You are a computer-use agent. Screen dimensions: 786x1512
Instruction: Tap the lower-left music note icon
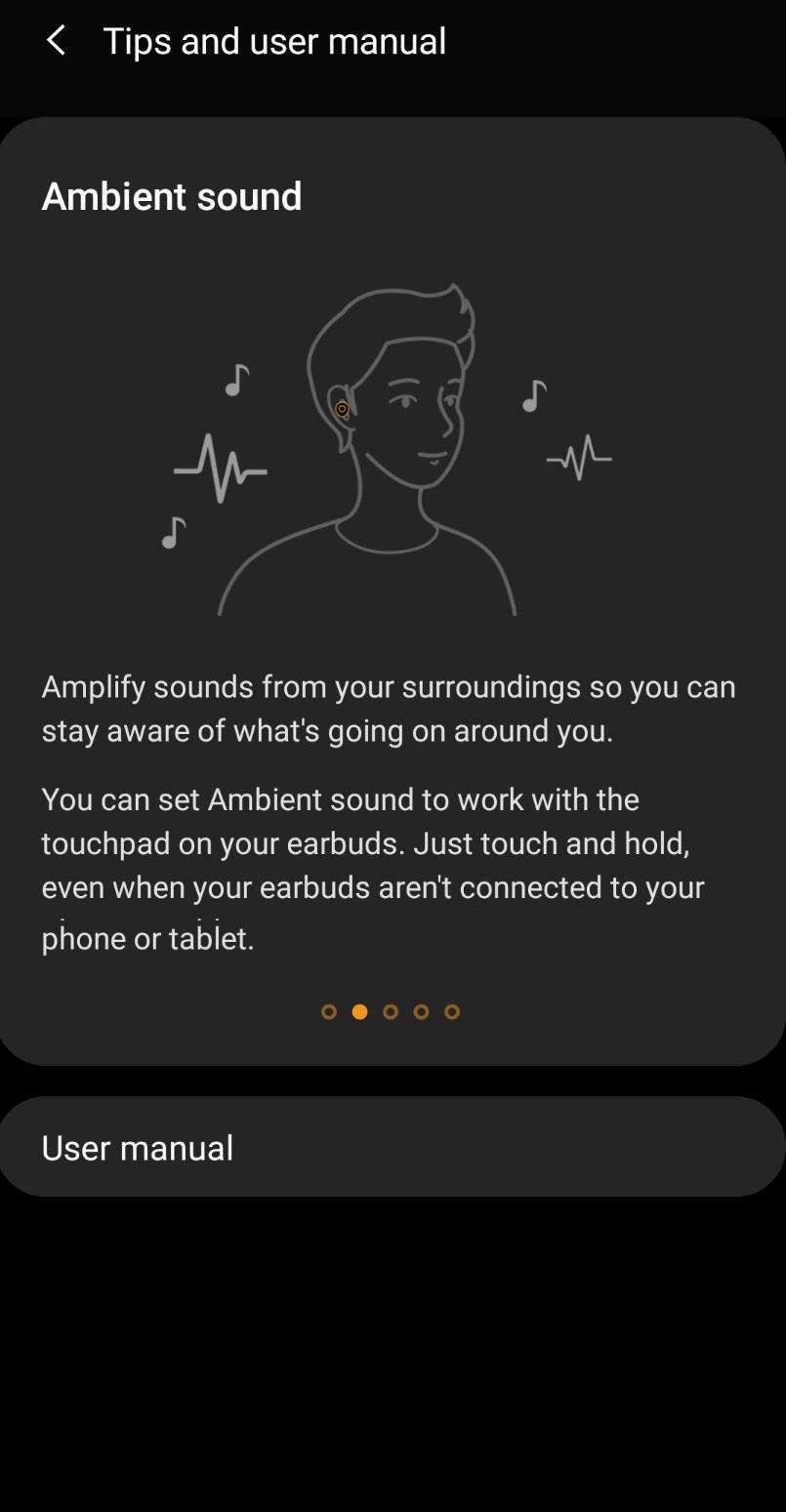coord(172,533)
